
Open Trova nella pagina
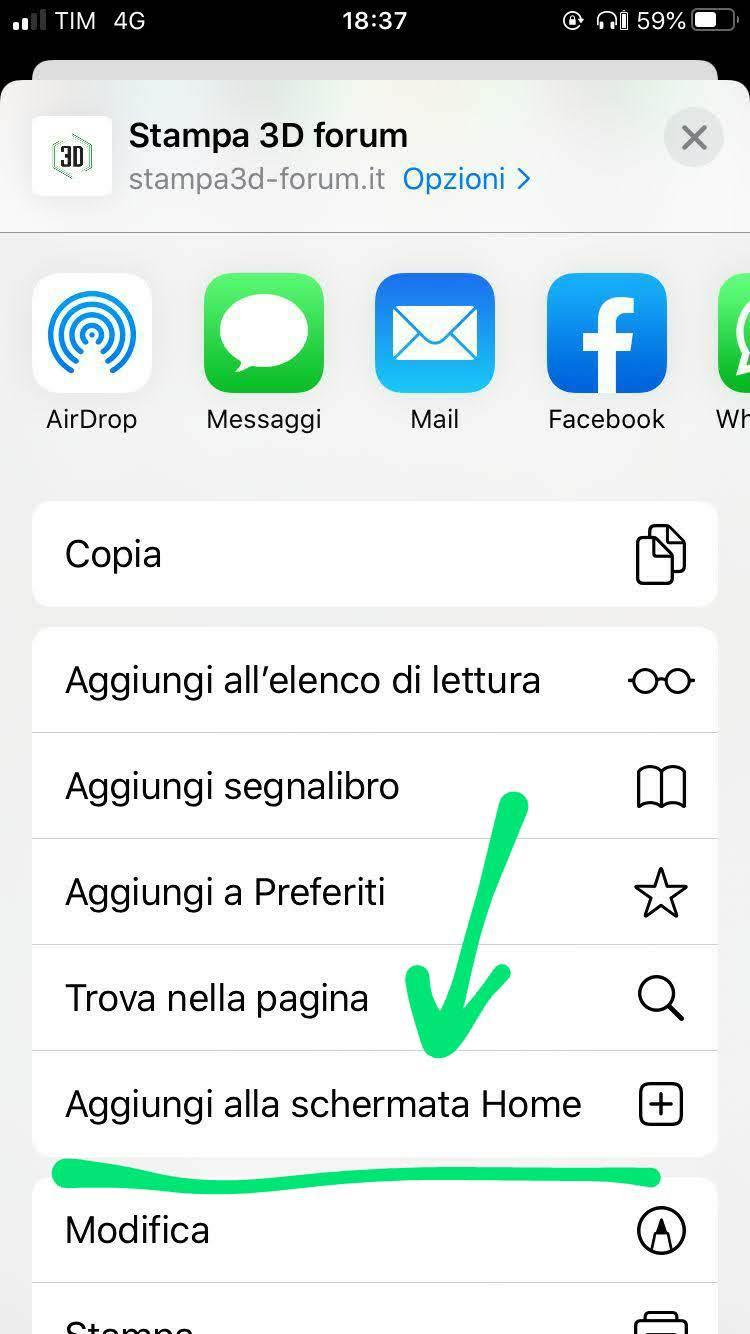click(x=374, y=998)
